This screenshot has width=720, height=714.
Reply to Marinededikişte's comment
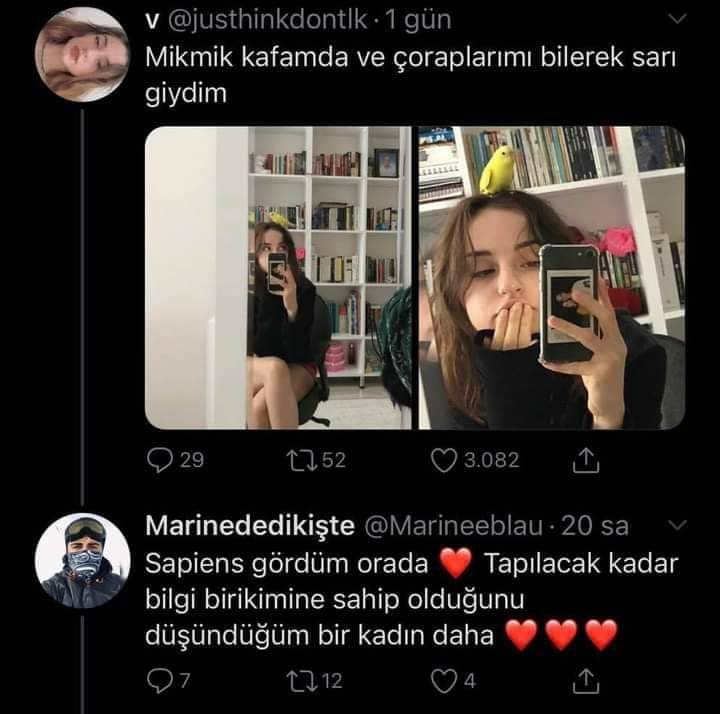point(158,681)
